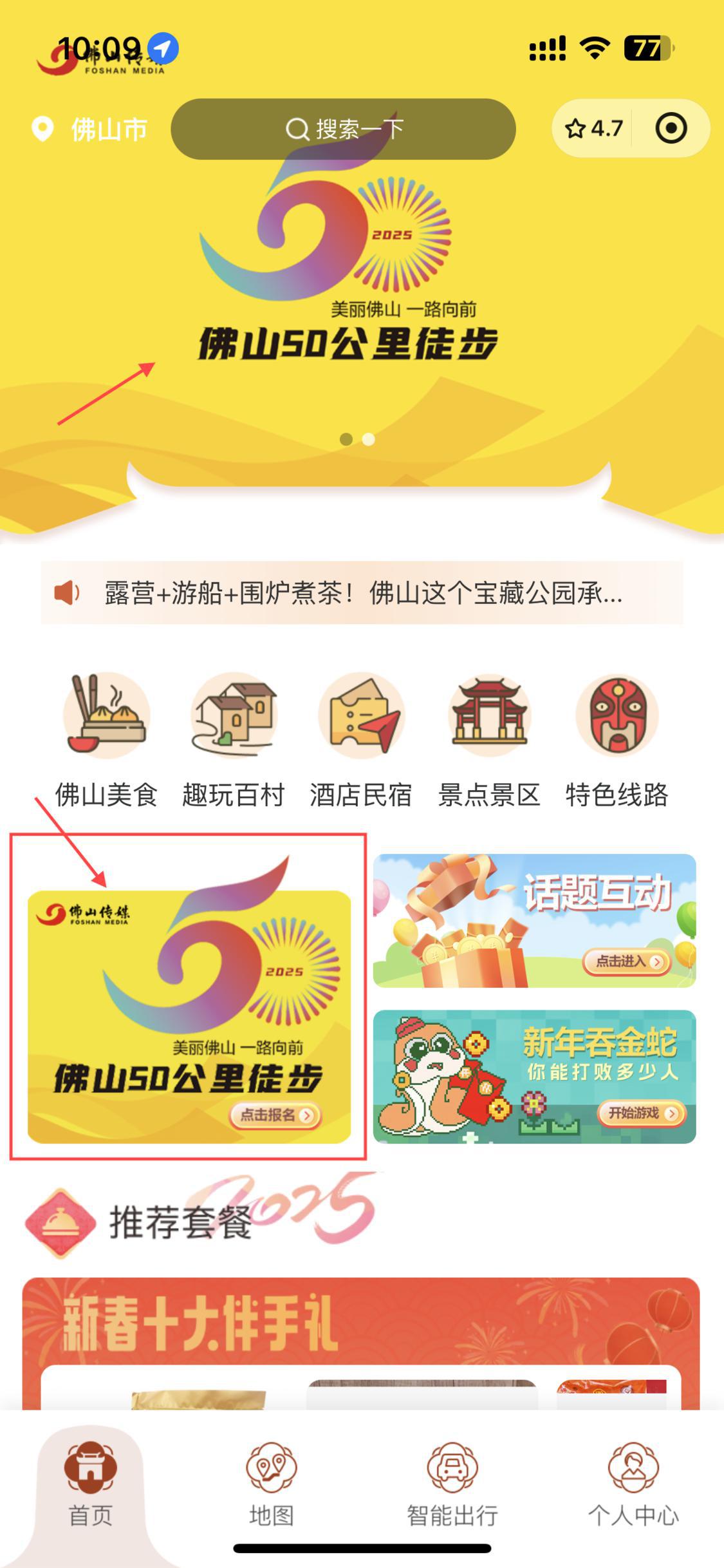Screen dimensions: 724x1568
Task: Open the 搜索一下 search box
Action: point(343,129)
